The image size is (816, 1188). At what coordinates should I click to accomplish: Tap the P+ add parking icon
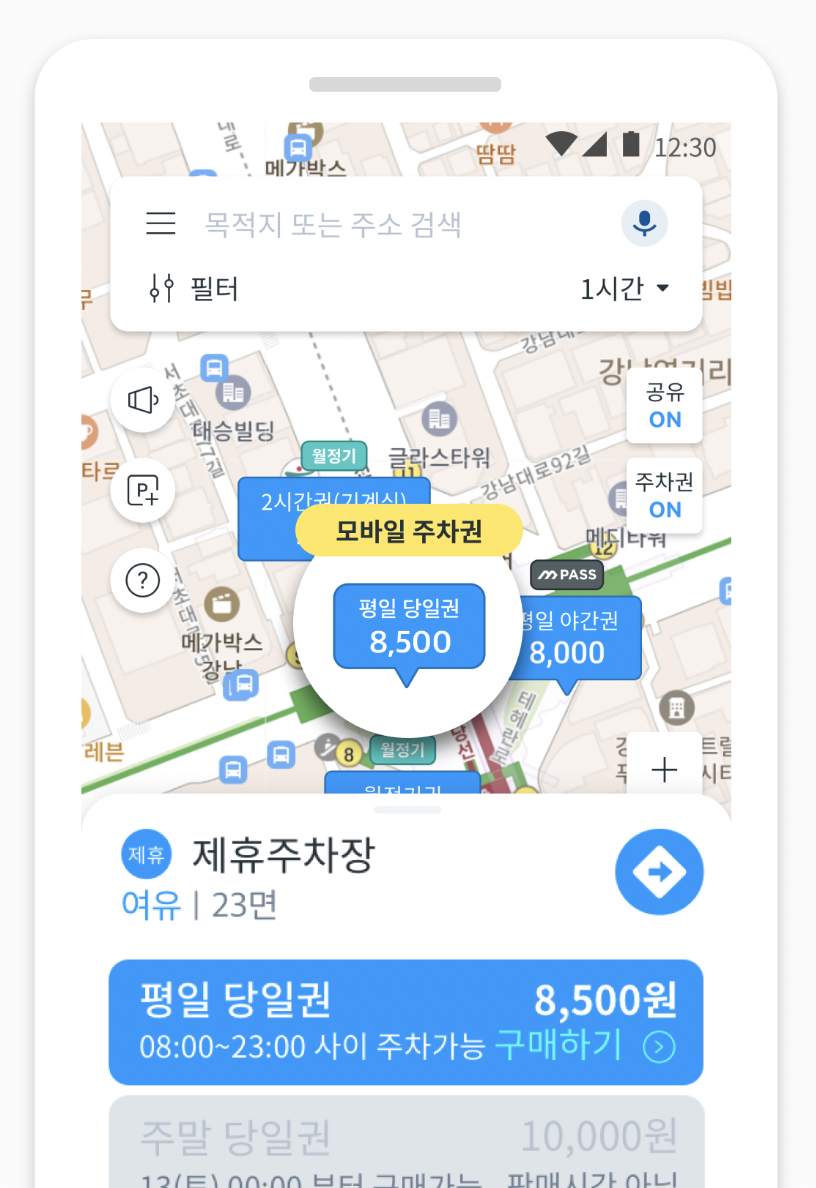142,490
